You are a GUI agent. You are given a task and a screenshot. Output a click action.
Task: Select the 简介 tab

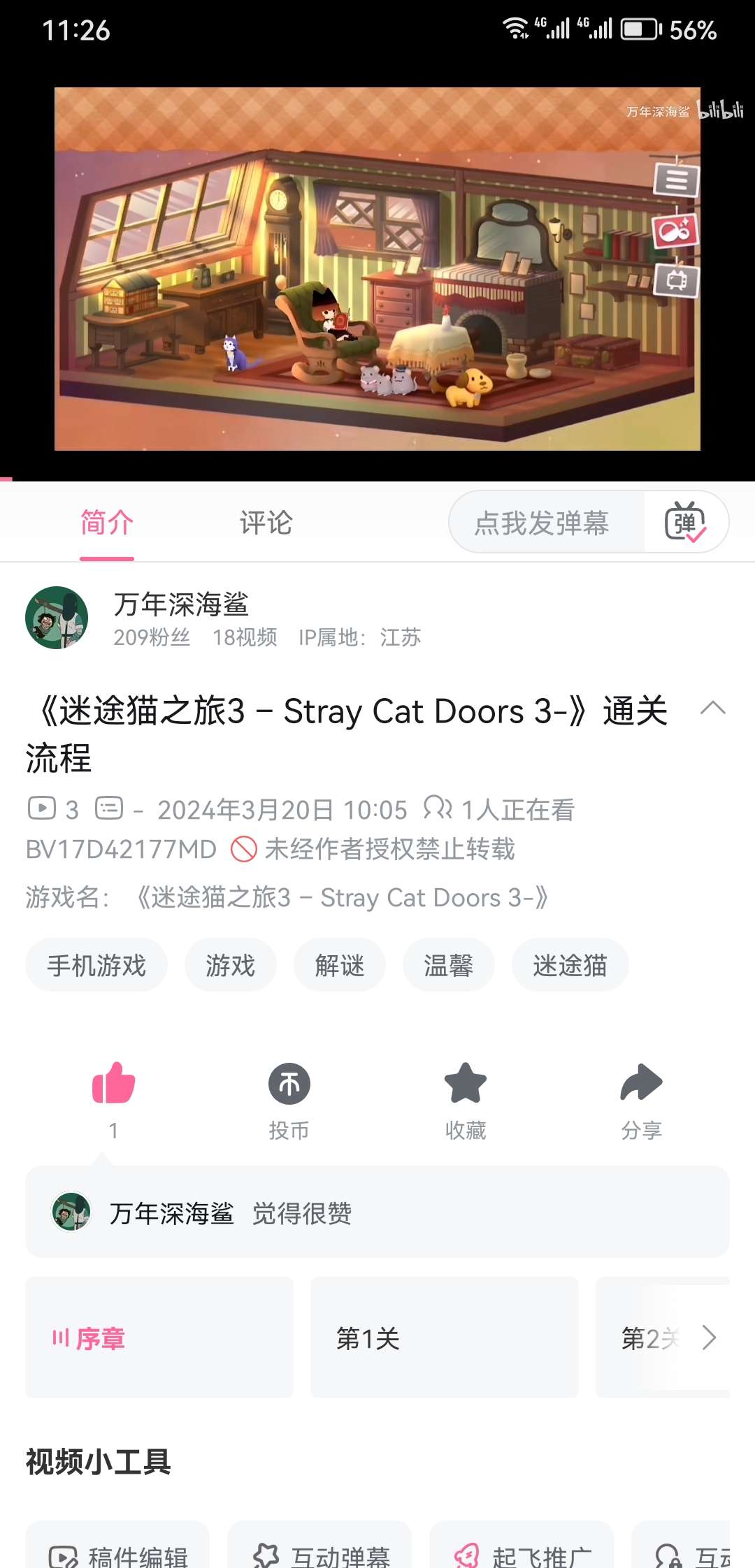coord(107,523)
